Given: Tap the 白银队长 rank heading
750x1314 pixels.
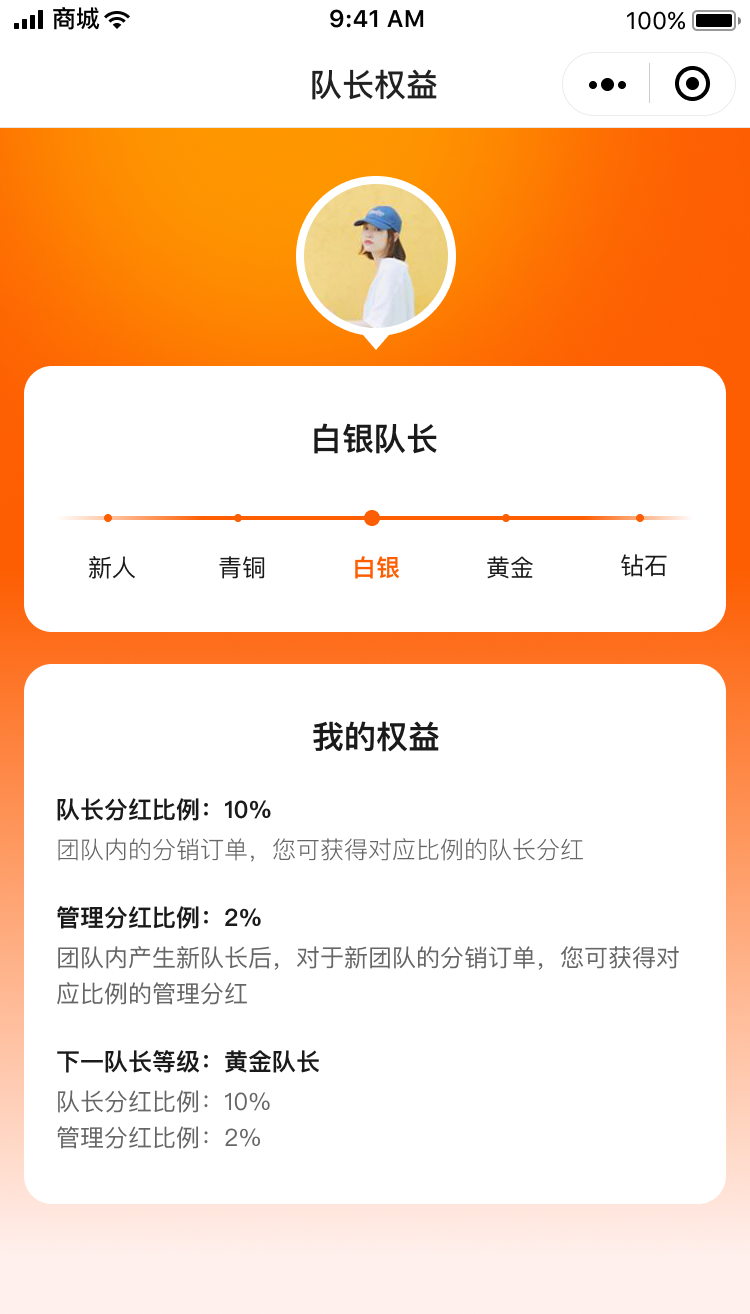Looking at the screenshot, I should 375,439.
